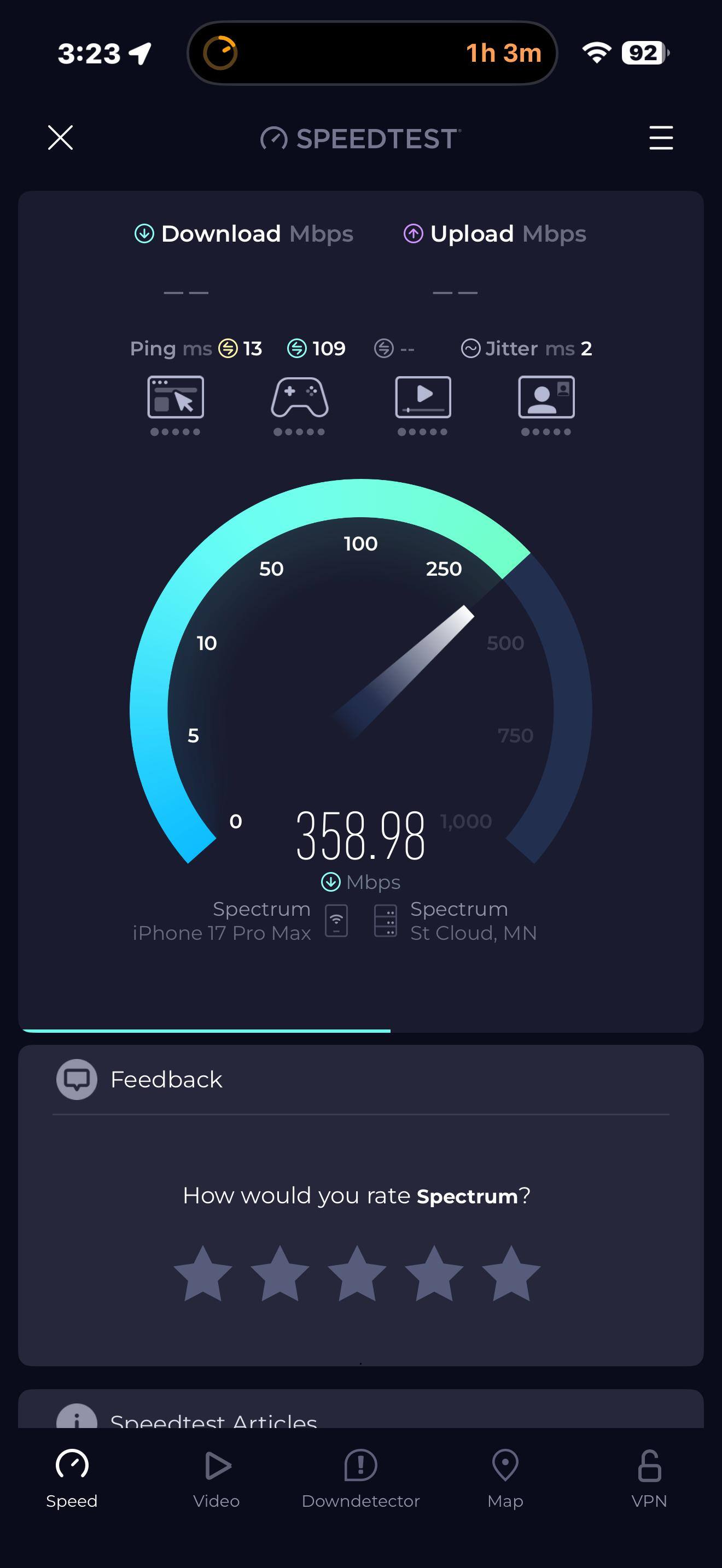Screen dimensions: 722x1568
Task: Change the Spectrum server in St Cloud, MN
Action: [473, 920]
